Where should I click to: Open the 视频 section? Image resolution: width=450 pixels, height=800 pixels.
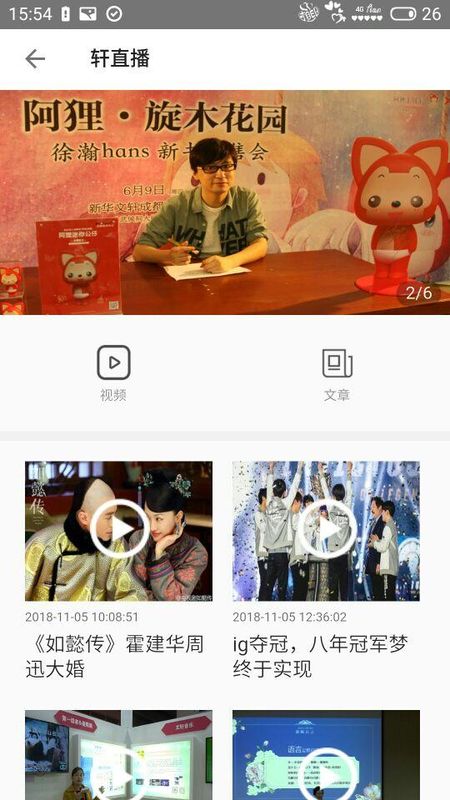tap(113, 373)
